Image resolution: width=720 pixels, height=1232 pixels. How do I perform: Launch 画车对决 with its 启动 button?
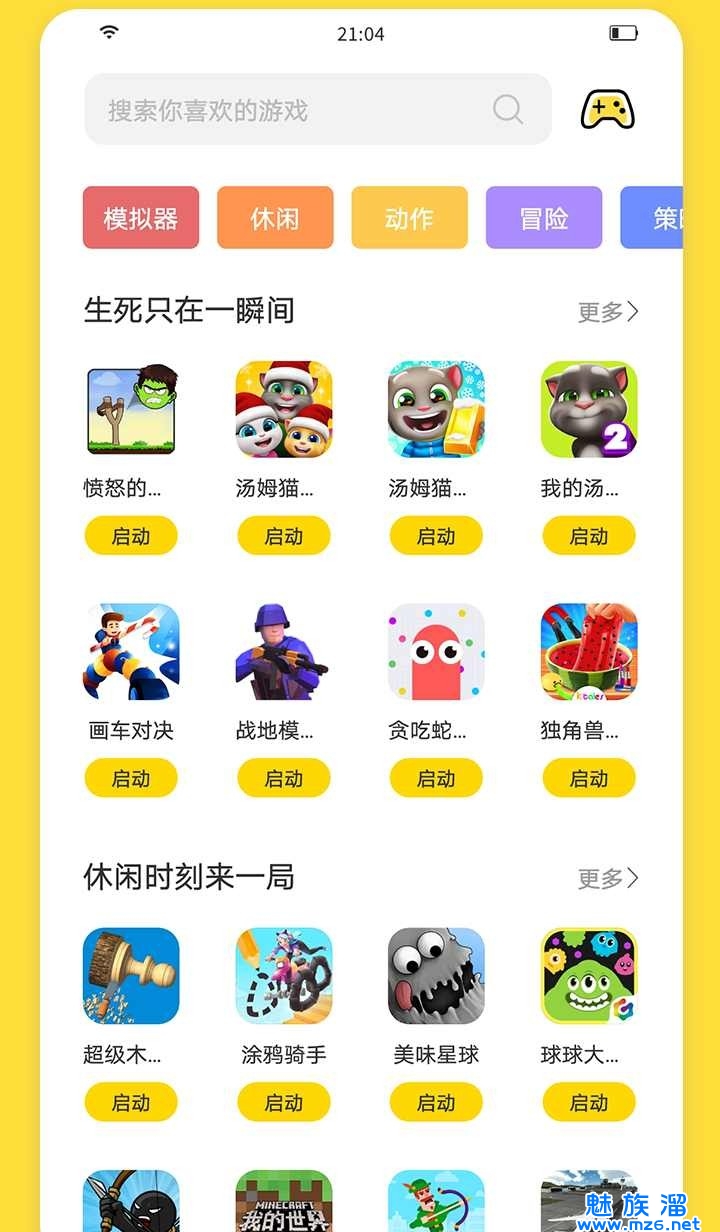[x=131, y=778]
